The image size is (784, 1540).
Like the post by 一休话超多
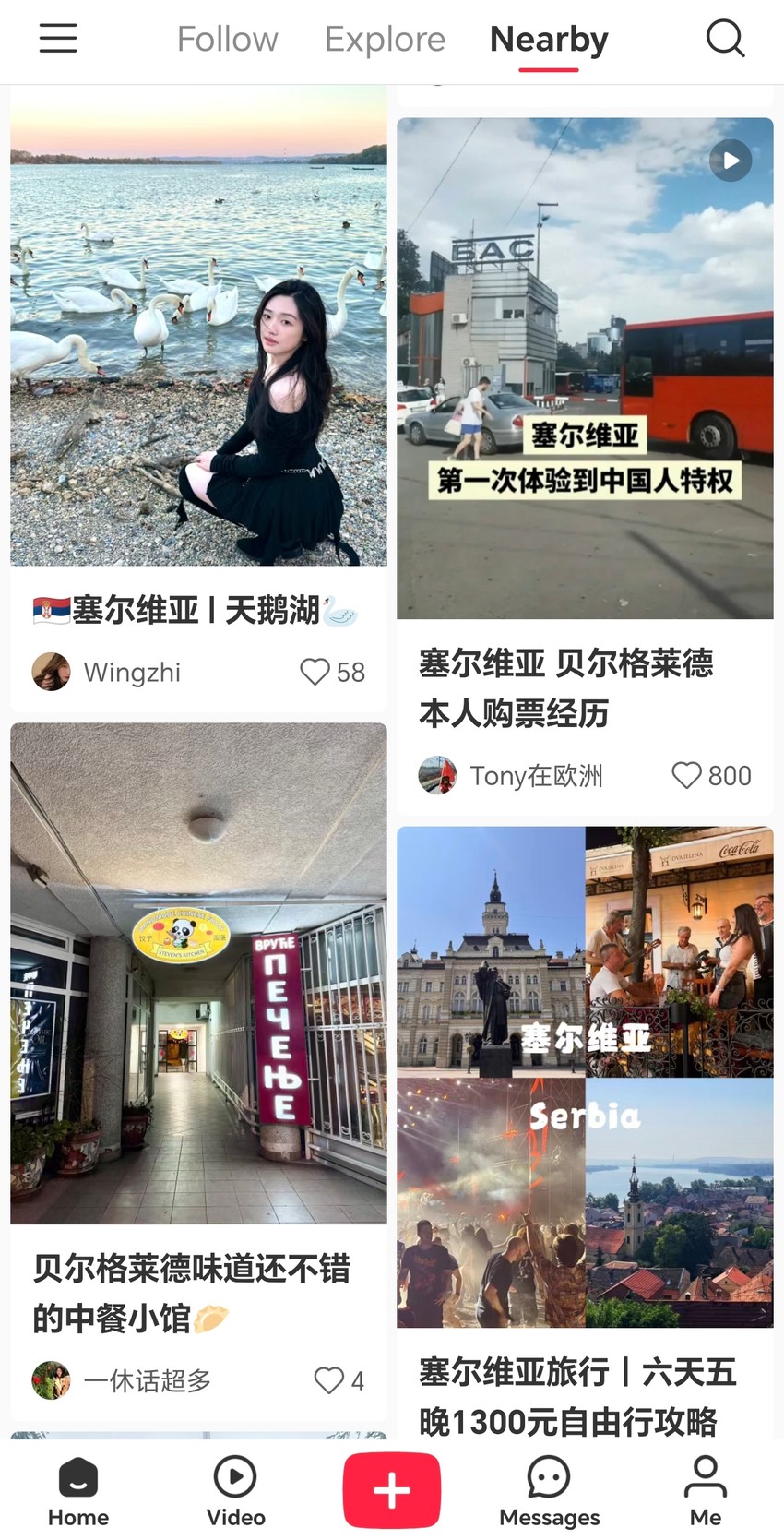point(329,1380)
